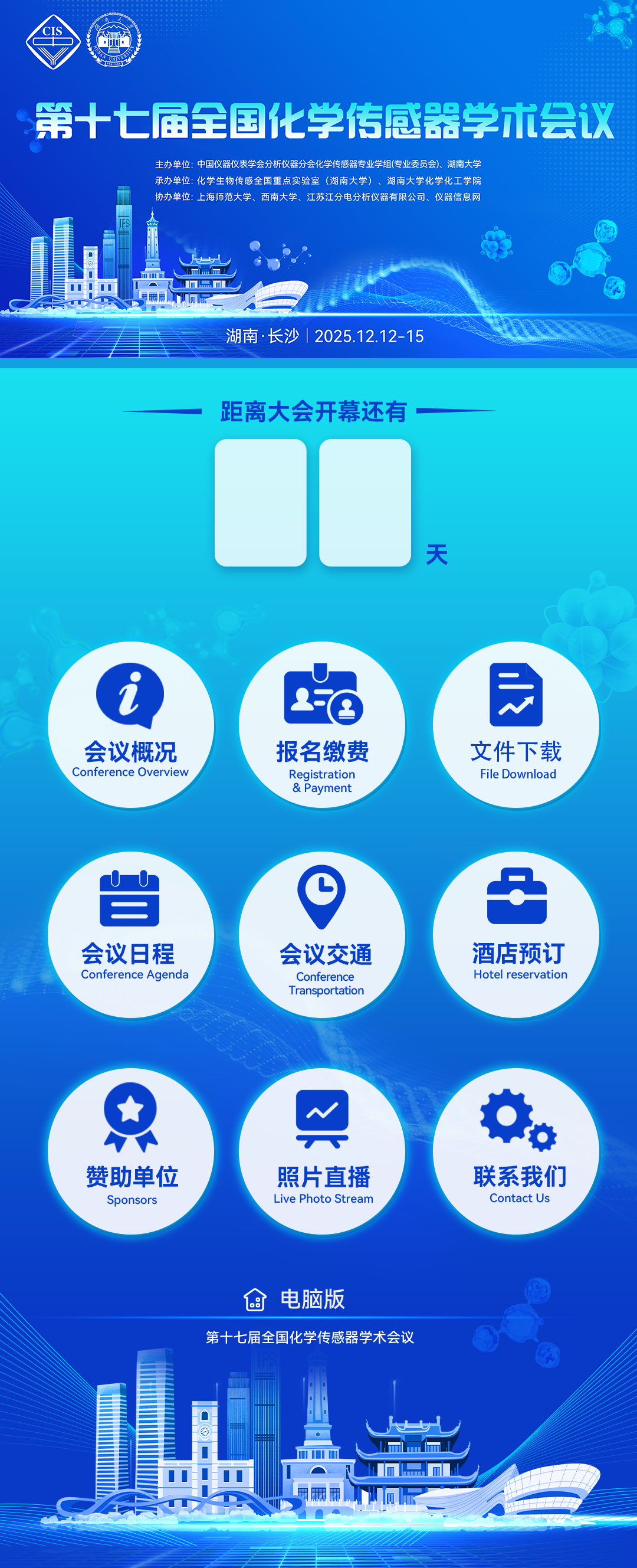Screen dimensions: 637x1568
Task: Tap 联系我们 Contact Us
Action: [516, 1150]
